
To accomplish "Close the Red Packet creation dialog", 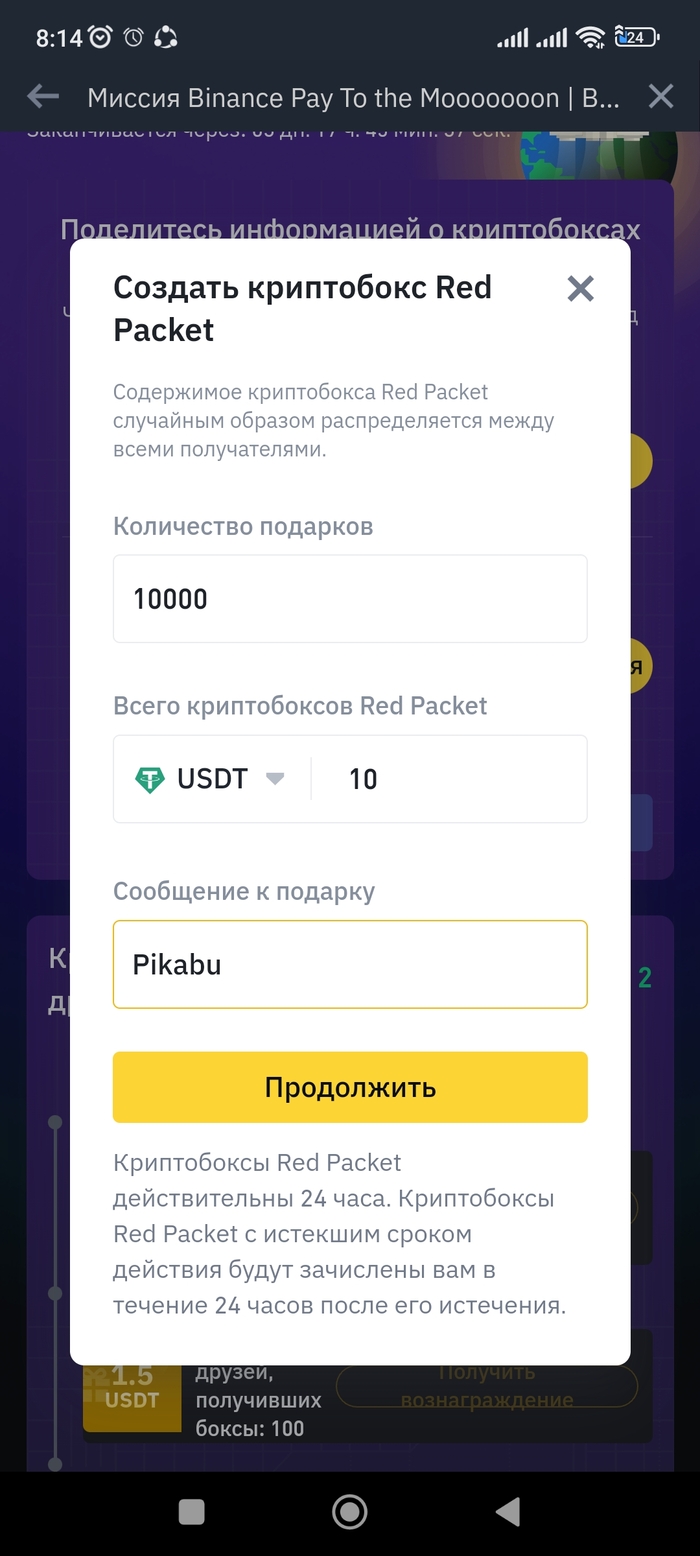I will tap(580, 289).
